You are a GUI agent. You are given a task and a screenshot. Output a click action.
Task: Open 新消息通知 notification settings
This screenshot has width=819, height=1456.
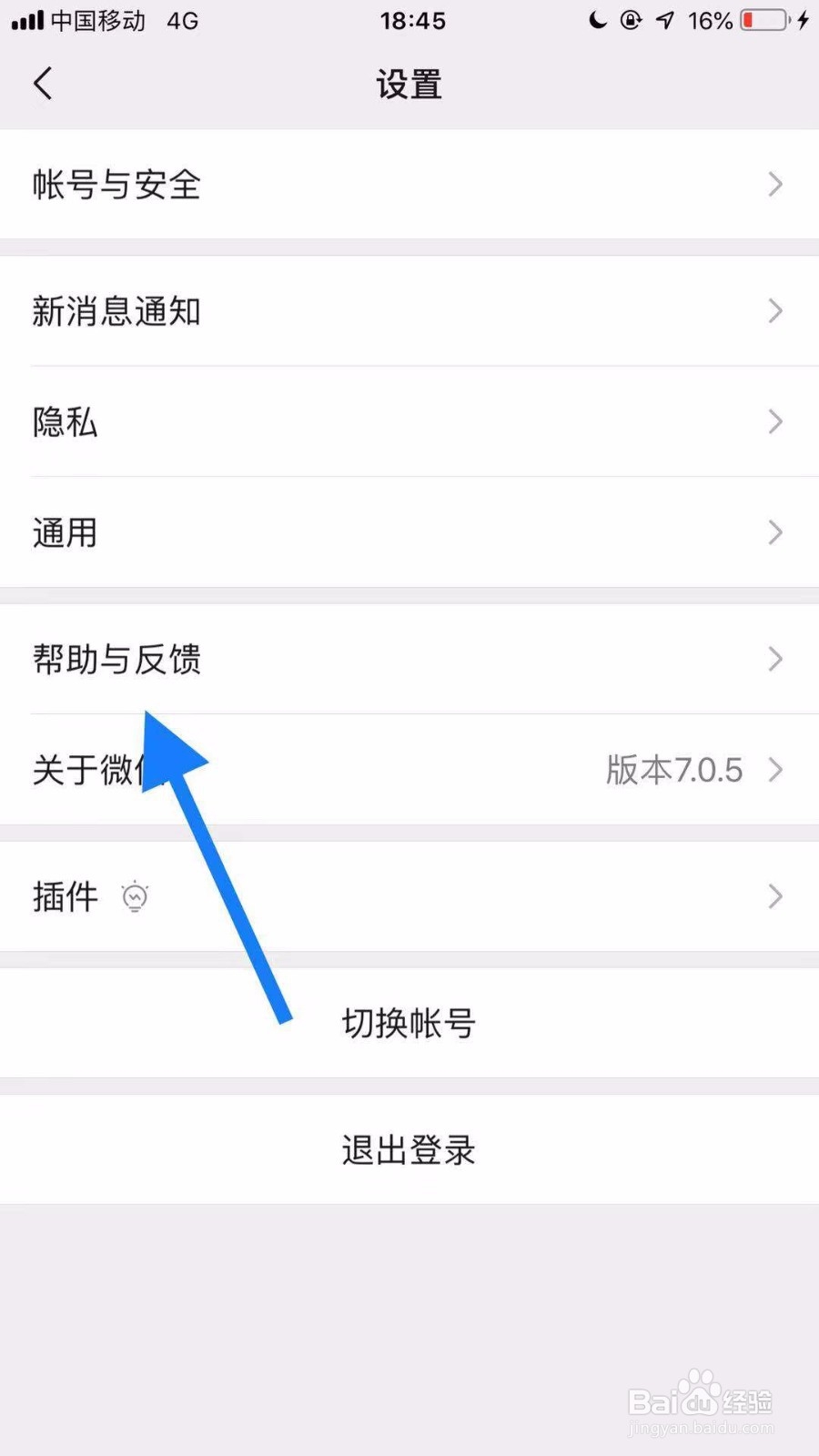coord(409,311)
